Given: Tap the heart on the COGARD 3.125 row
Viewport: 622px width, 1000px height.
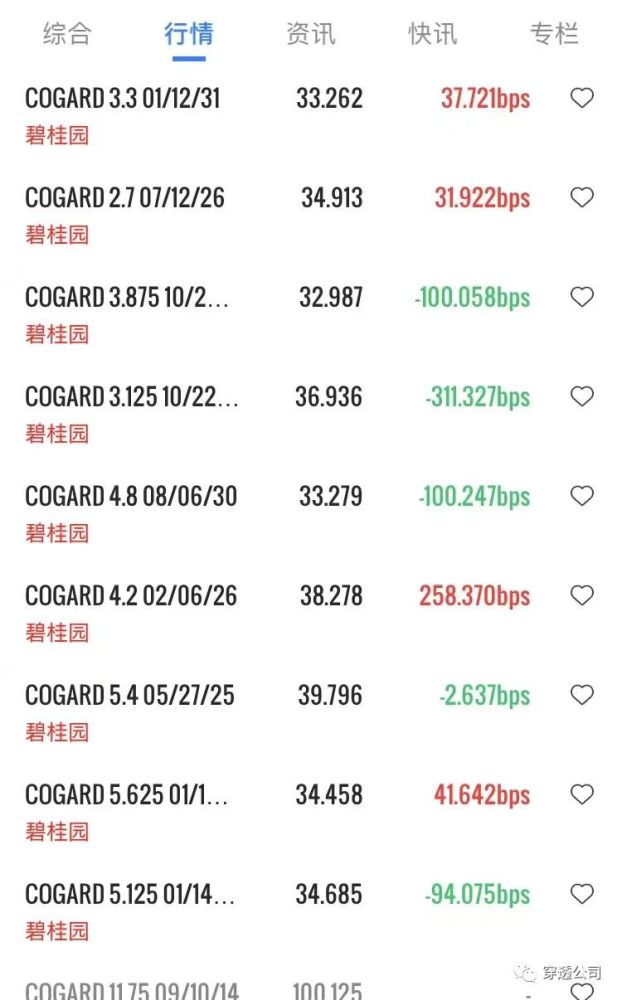Looking at the screenshot, I should click(582, 396).
